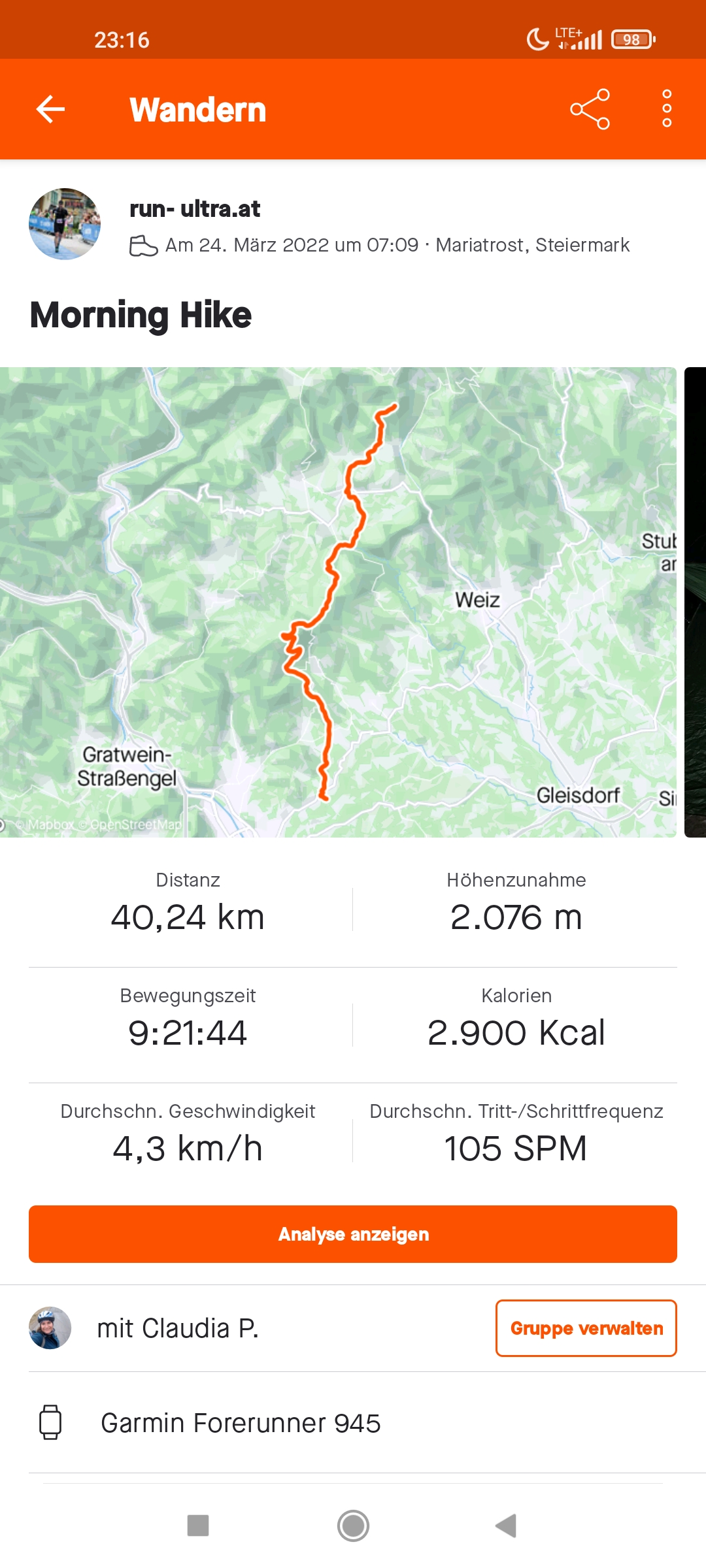
Task: Go back using the top-left arrow
Action: pyautogui.click(x=50, y=109)
